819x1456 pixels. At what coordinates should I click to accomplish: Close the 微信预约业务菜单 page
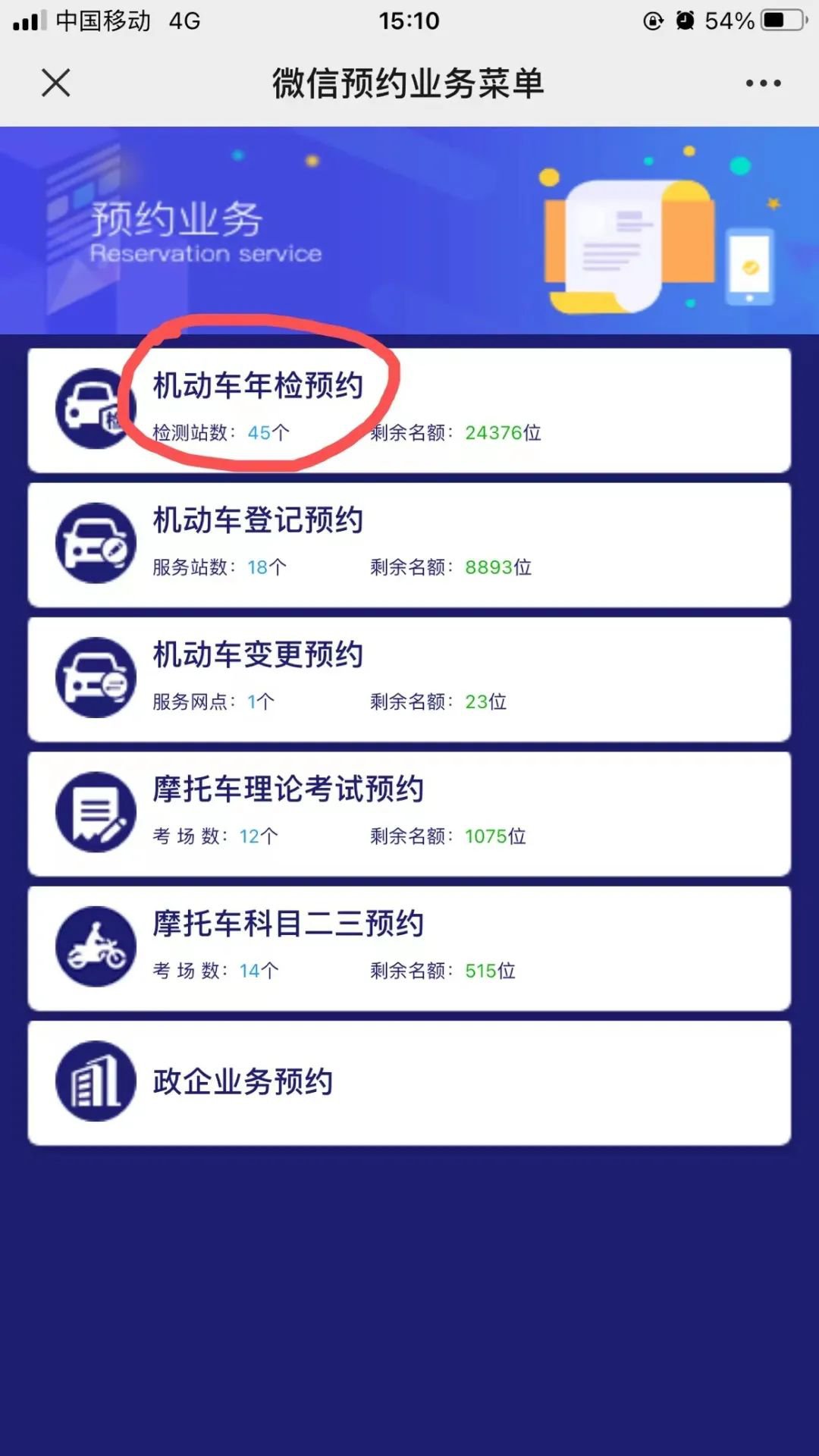tap(56, 83)
